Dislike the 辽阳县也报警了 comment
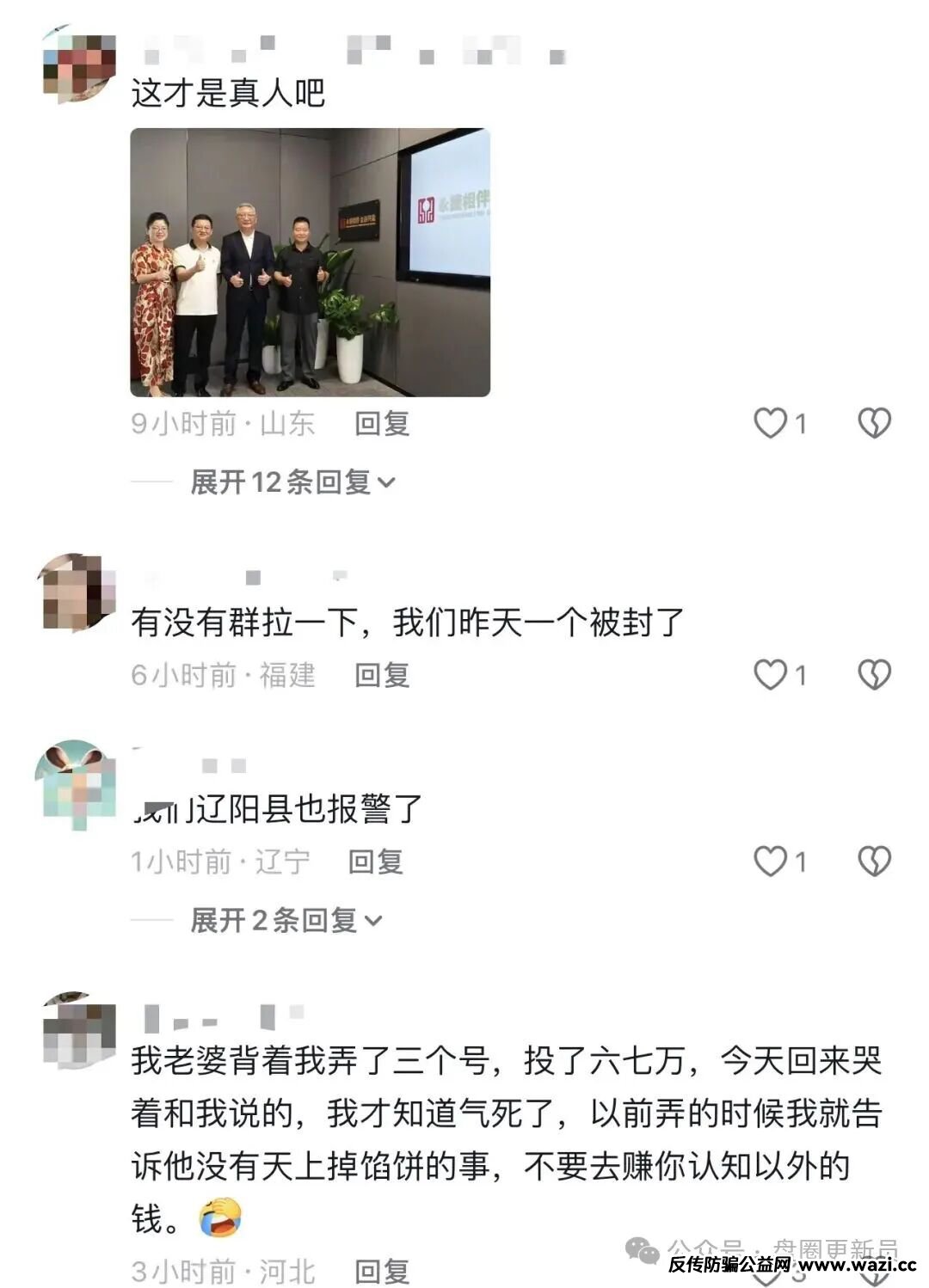This screenshot has width=929, height=1288. (874, 862)
